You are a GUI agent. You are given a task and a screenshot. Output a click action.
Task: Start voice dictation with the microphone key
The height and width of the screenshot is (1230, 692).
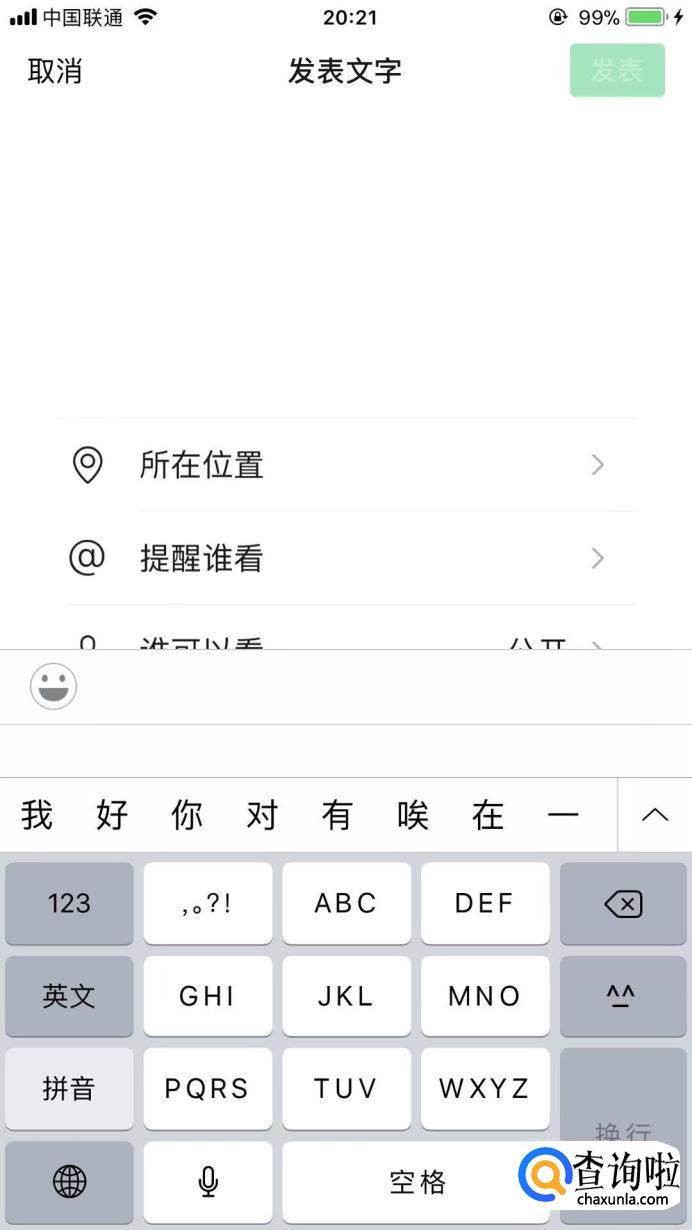pos(208,1182)
